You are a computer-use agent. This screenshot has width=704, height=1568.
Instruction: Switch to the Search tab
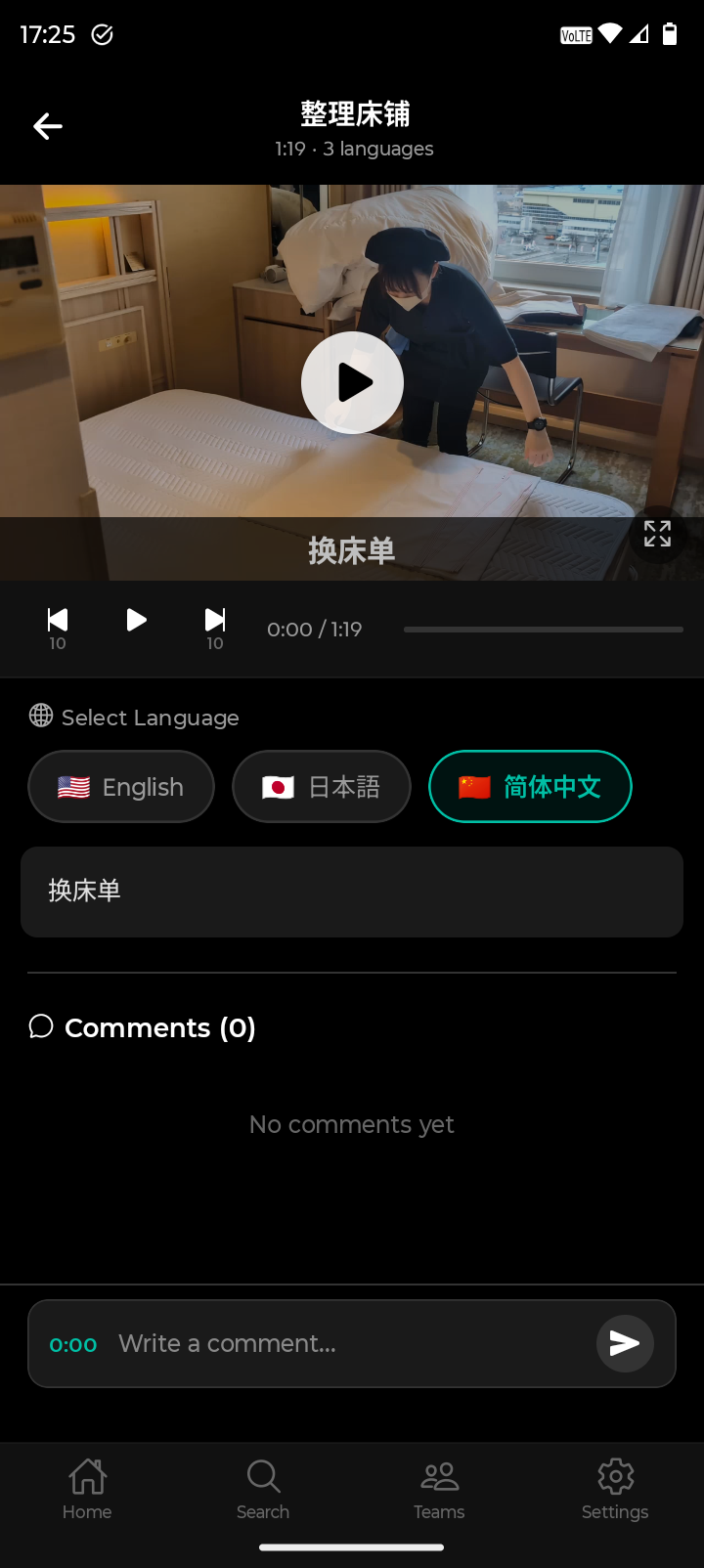click(x=263, y=1490)
